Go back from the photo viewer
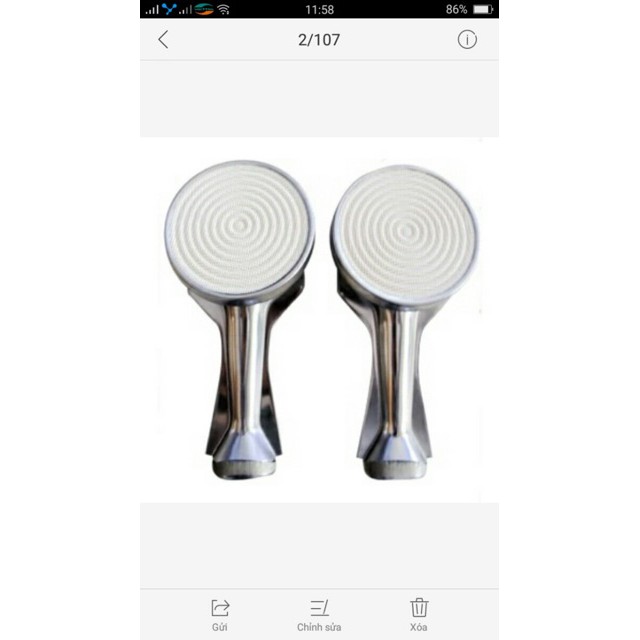 (x=163, y=40)
